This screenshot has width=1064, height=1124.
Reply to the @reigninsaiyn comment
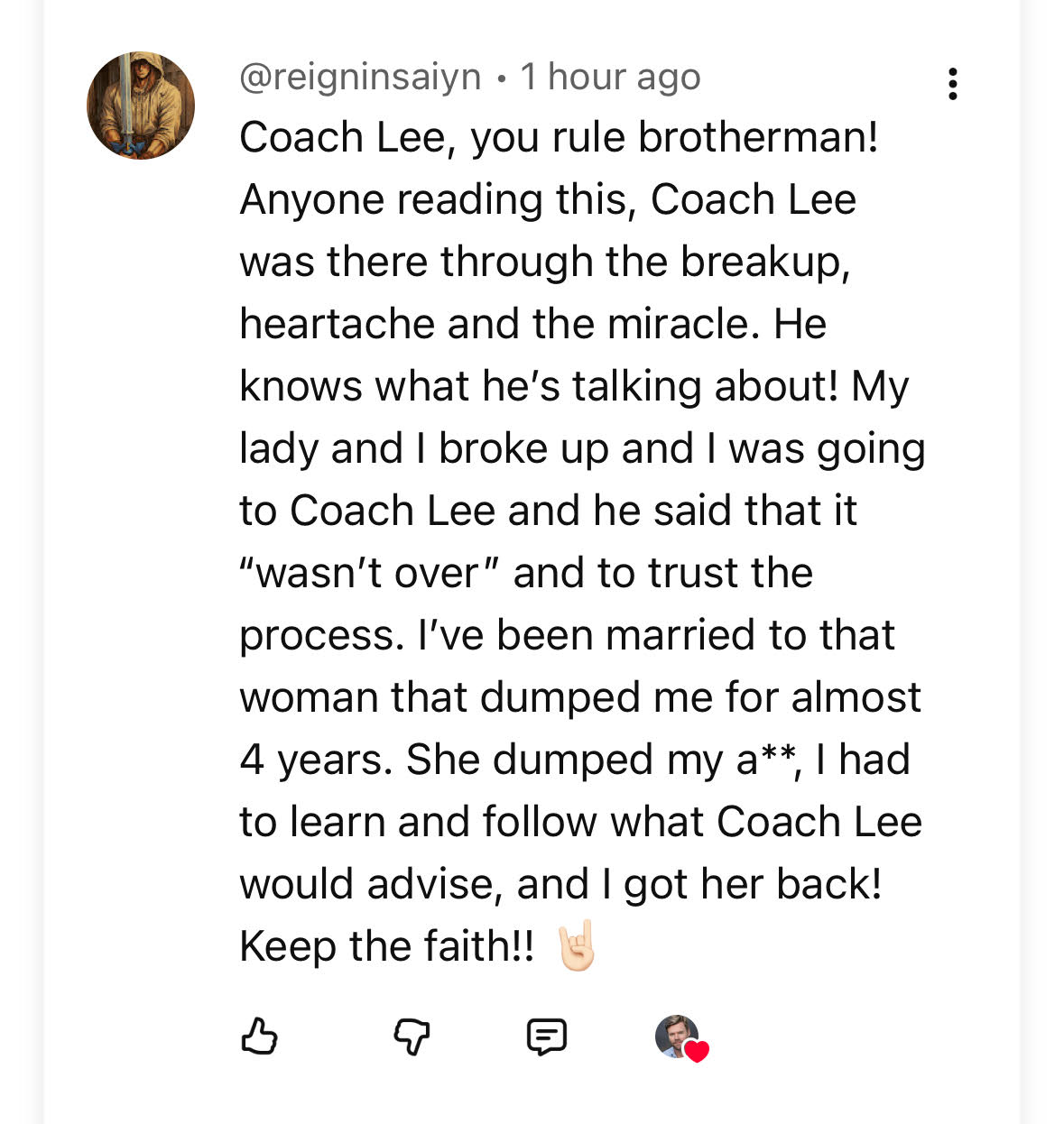click(546, 1036)
